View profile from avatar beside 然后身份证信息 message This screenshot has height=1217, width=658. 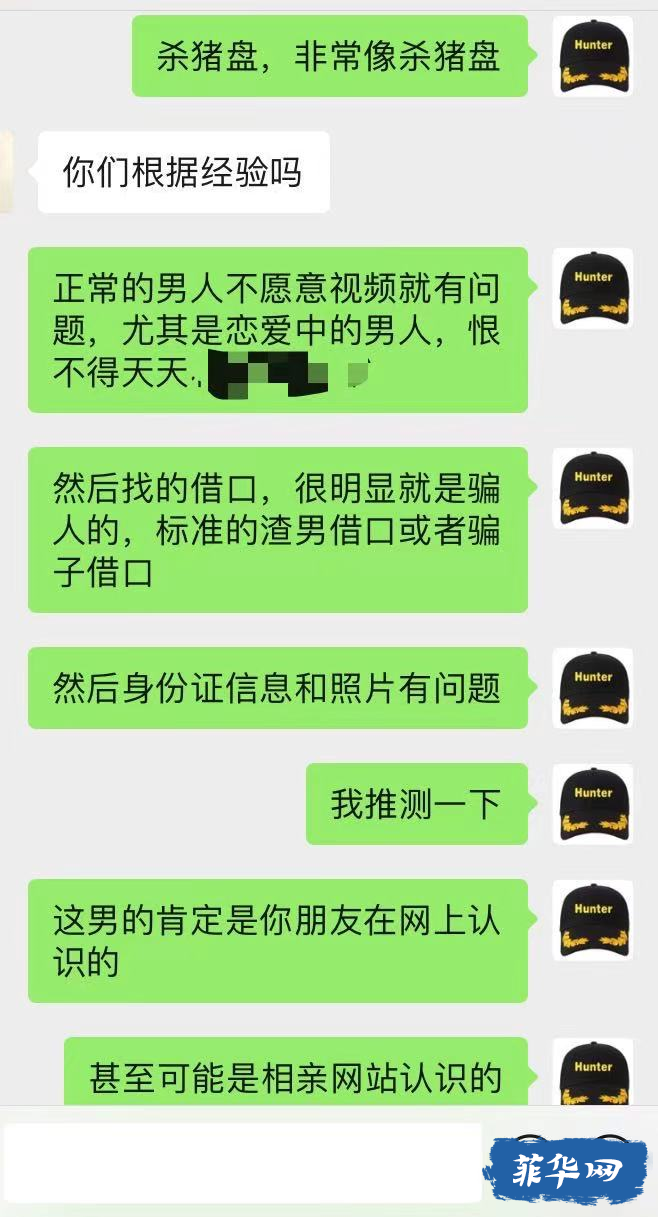click(x=593, y=688)
